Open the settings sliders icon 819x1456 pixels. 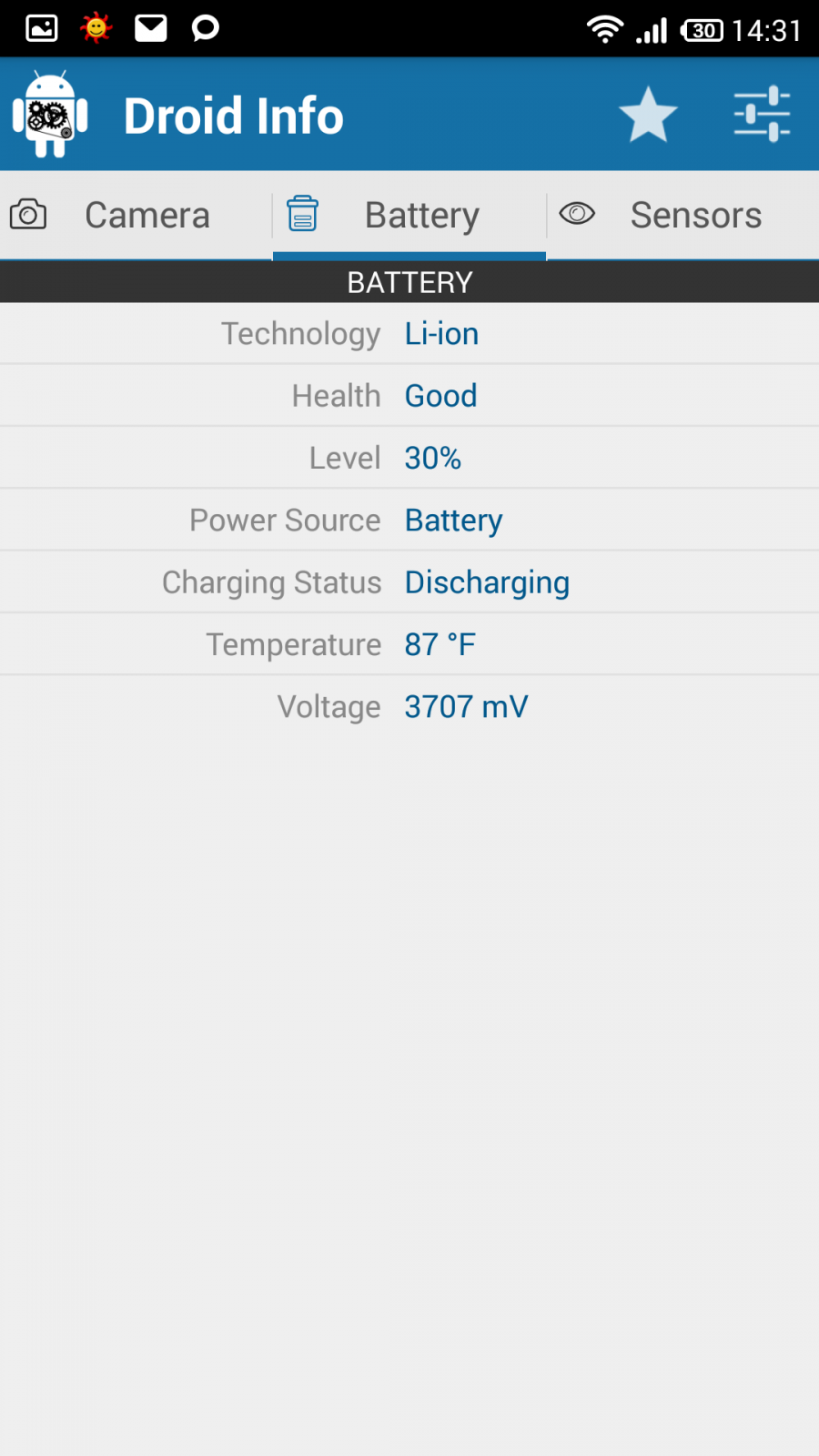click(762, 115)
